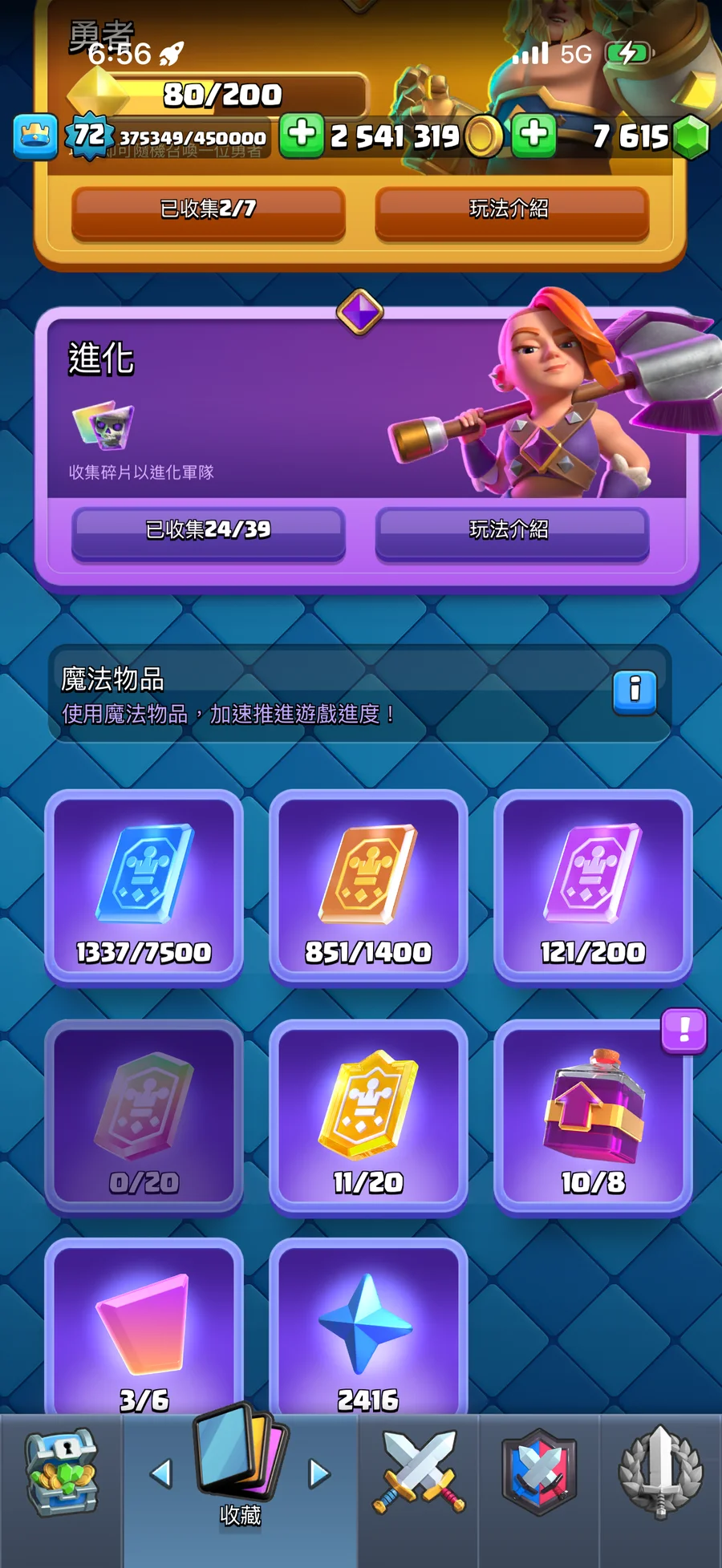The height and width of the screenshot is (1568, 722).
Task: Add gold with the green plus
Action: [x=302, y=135]
